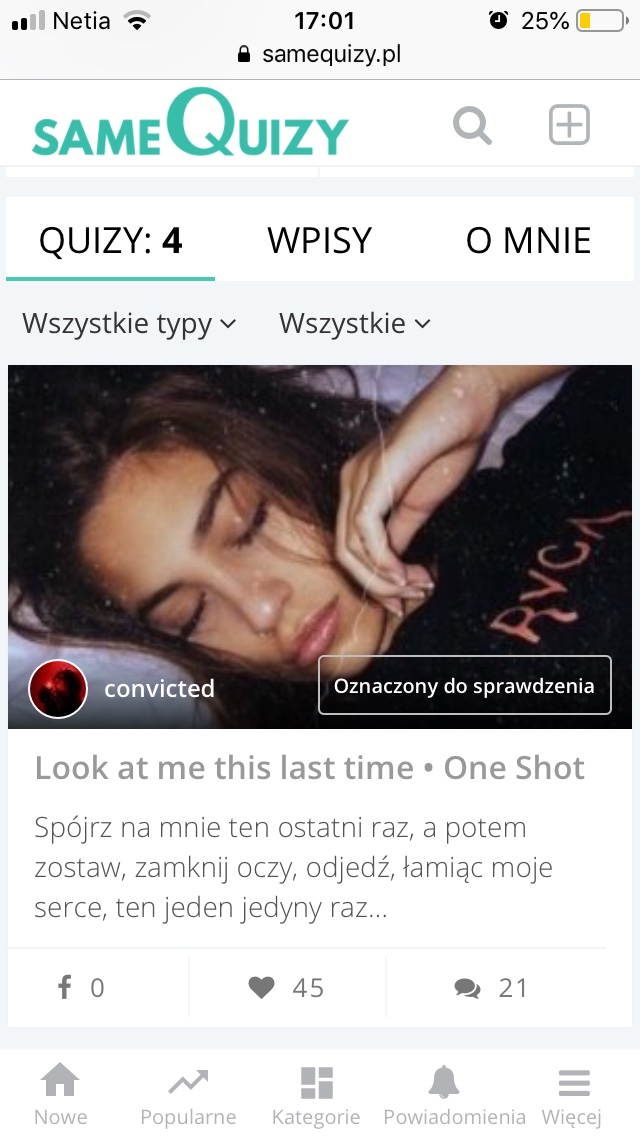640x1136 pixels.
Task: Switch to the WPISY tab
Action: pyautogui.click(x=319, y=241)
